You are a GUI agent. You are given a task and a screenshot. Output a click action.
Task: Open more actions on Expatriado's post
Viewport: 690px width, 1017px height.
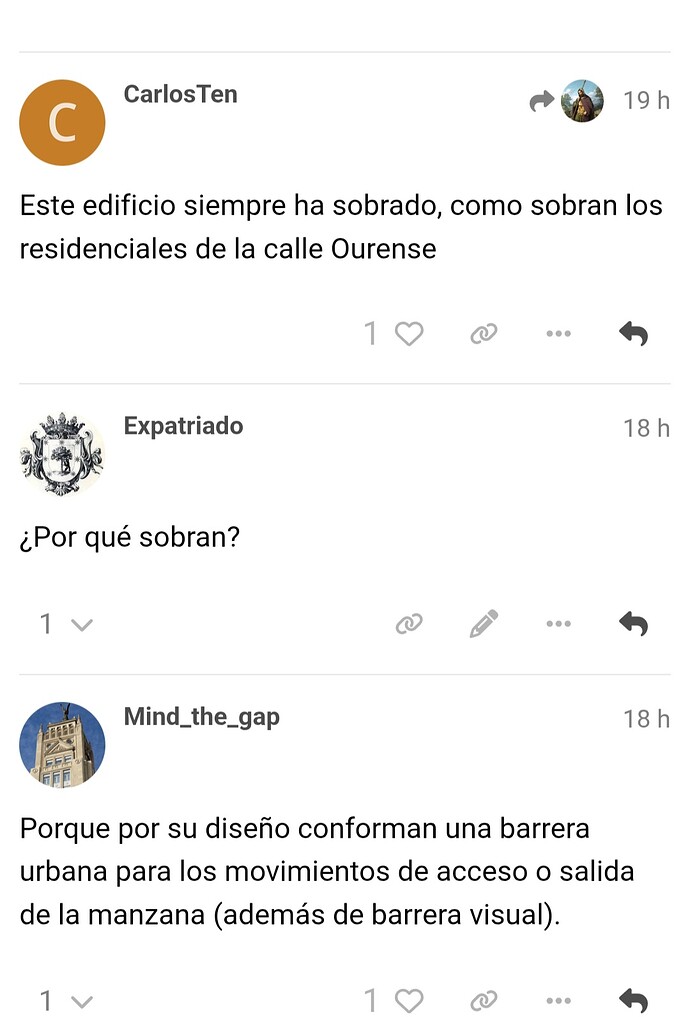coord(558,625)
